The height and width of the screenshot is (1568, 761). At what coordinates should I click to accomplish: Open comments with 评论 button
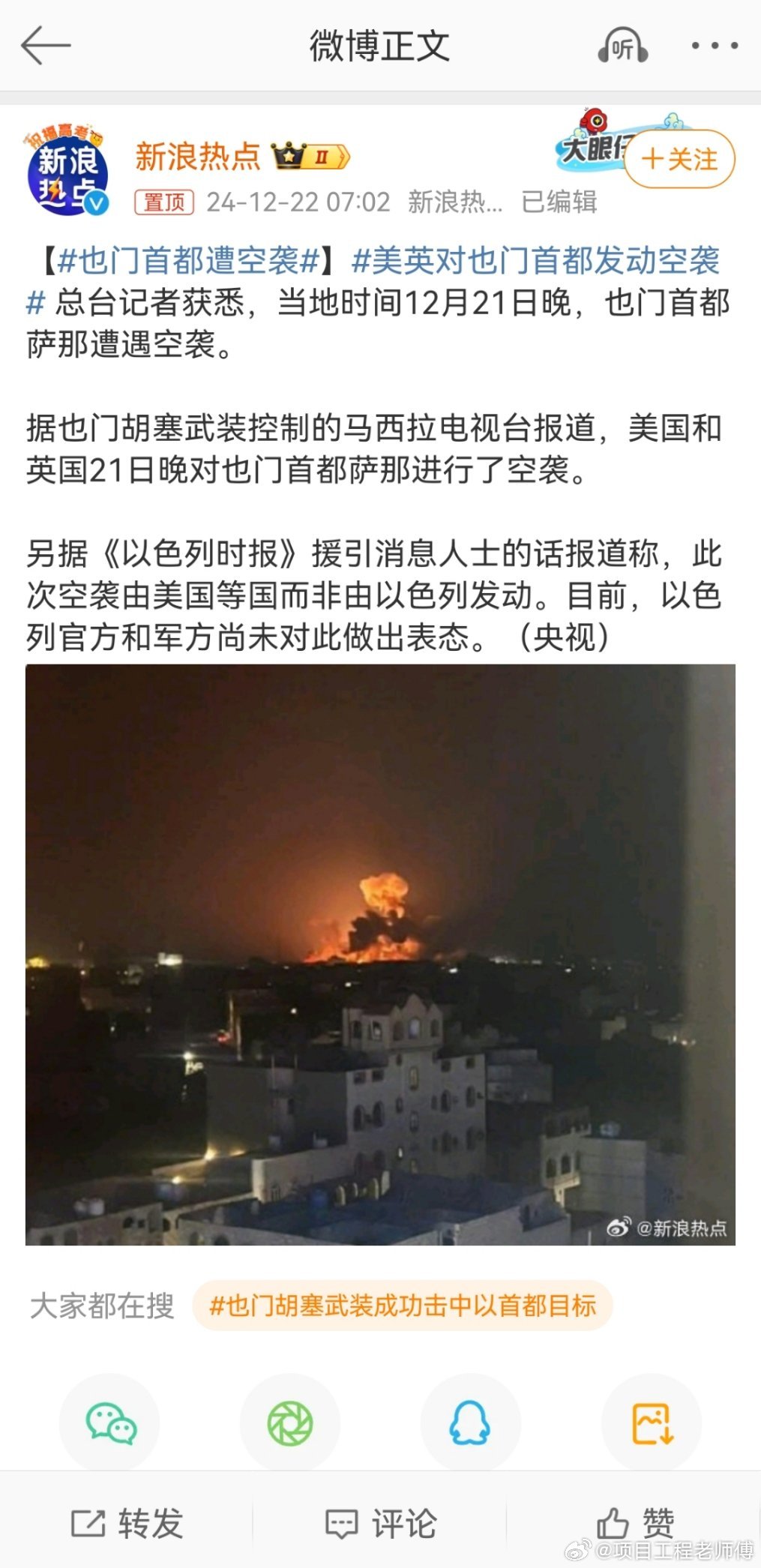(x=380, y=1523)
